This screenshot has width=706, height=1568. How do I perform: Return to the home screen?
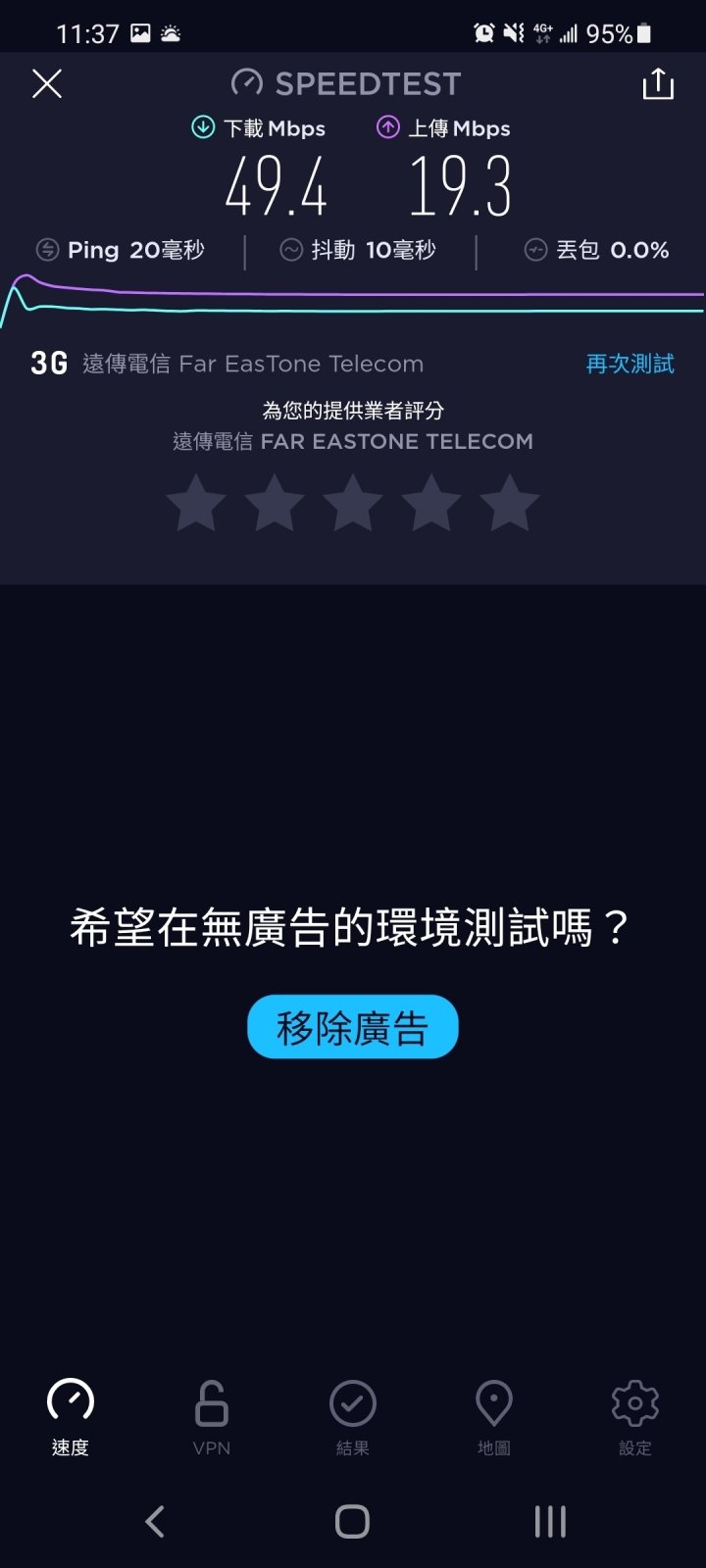click(353, 1521)
